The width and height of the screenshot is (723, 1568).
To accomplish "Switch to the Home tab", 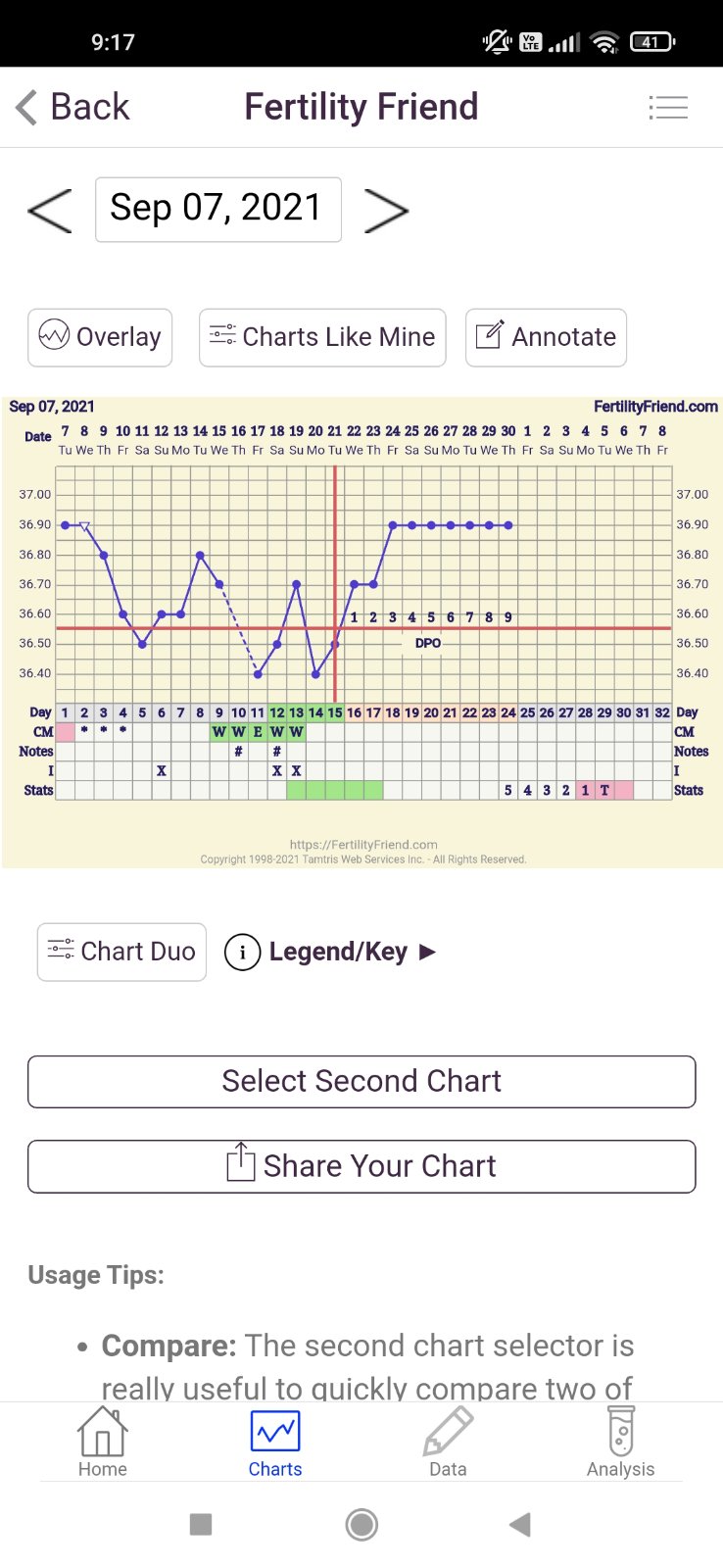I will (x=103, y=1442).
